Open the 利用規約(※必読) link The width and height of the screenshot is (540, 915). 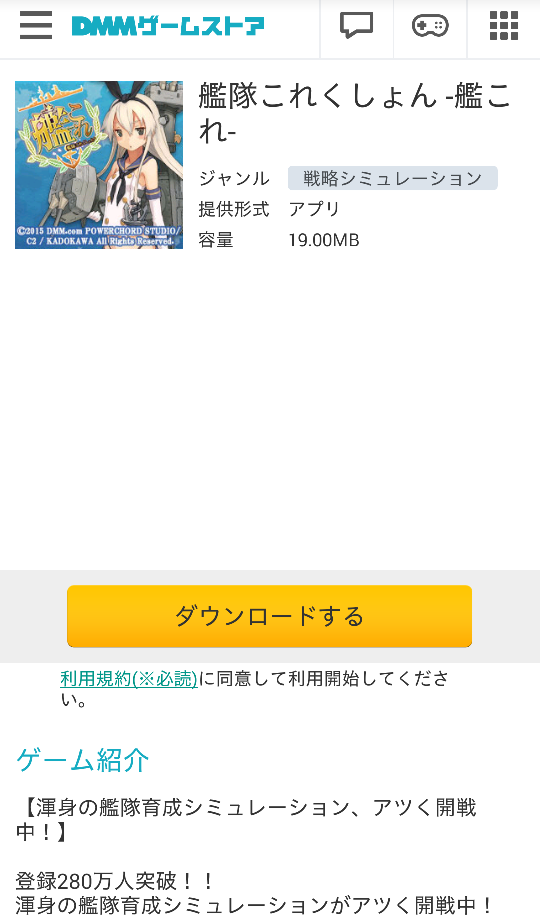tap(129, 679)
